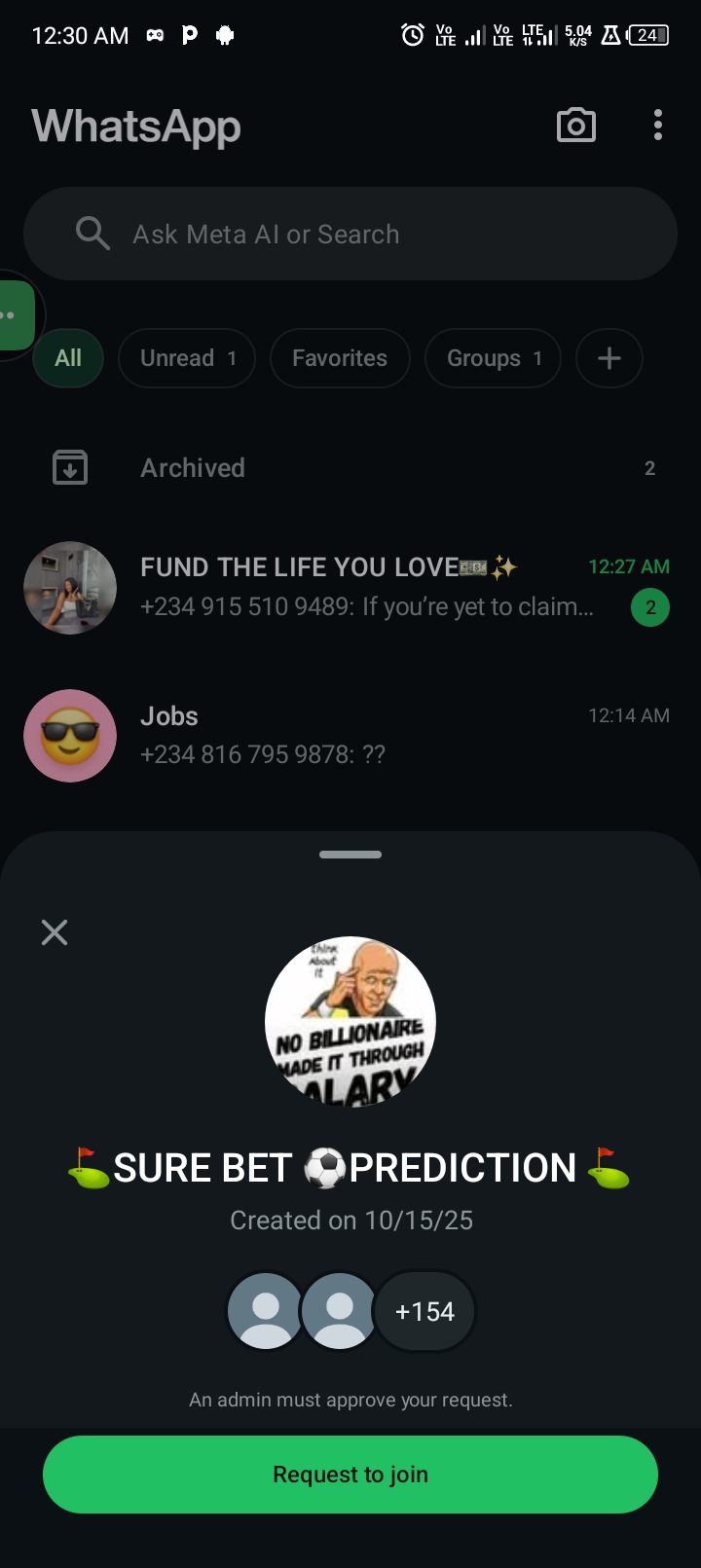Show Favorites chats filter
Image resolution: width=701 pixels, height=1568 pixels.
click(x=340, y=358)
